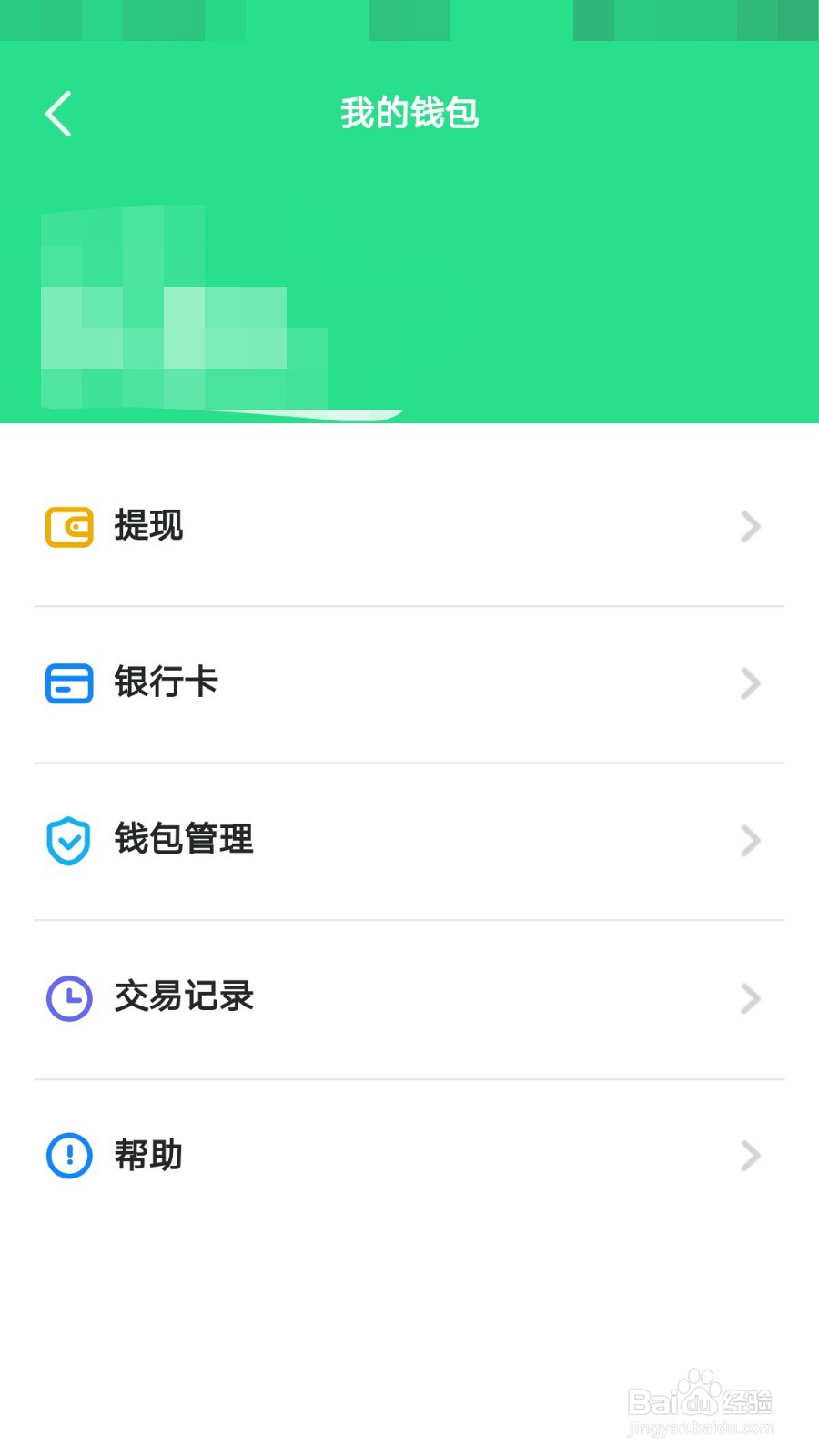819x1456 pixels.
Task: Tap the chevron next to 钱包管理
Action: [750, 840]
